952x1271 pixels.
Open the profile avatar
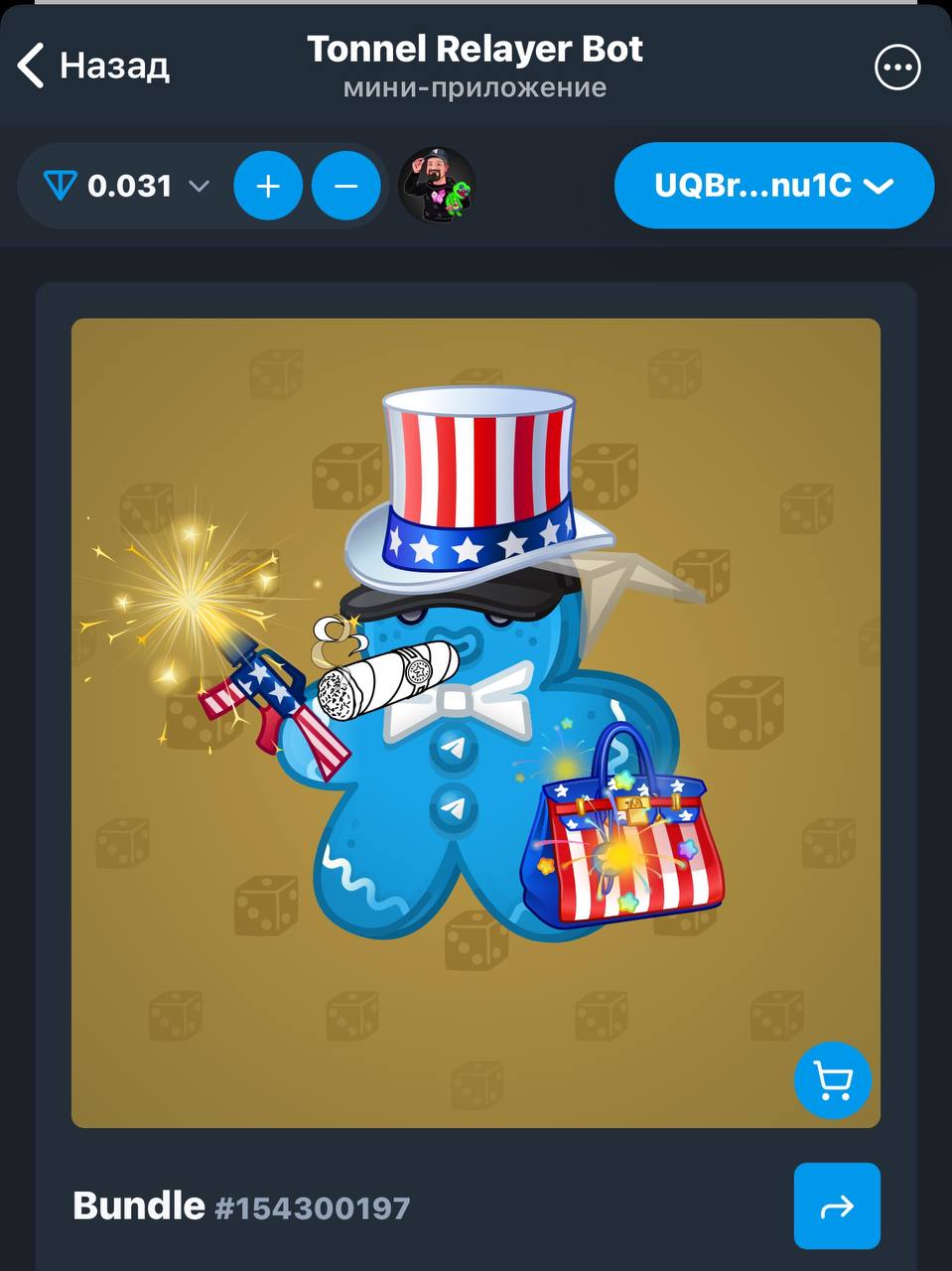[x=437, y=186]
